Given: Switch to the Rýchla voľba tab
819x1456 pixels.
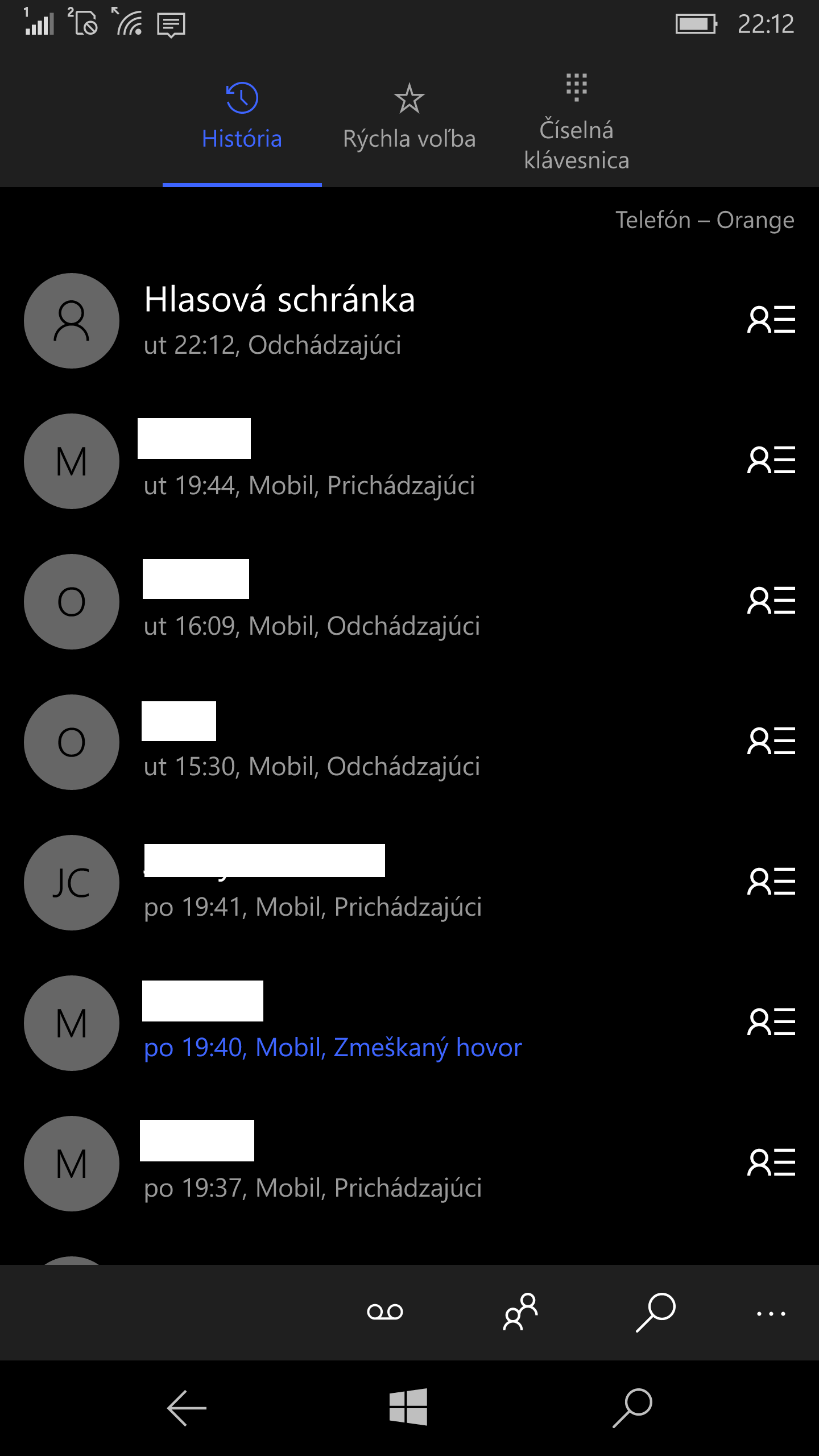Looking at the screenshot, I should (x=409, y=117).
